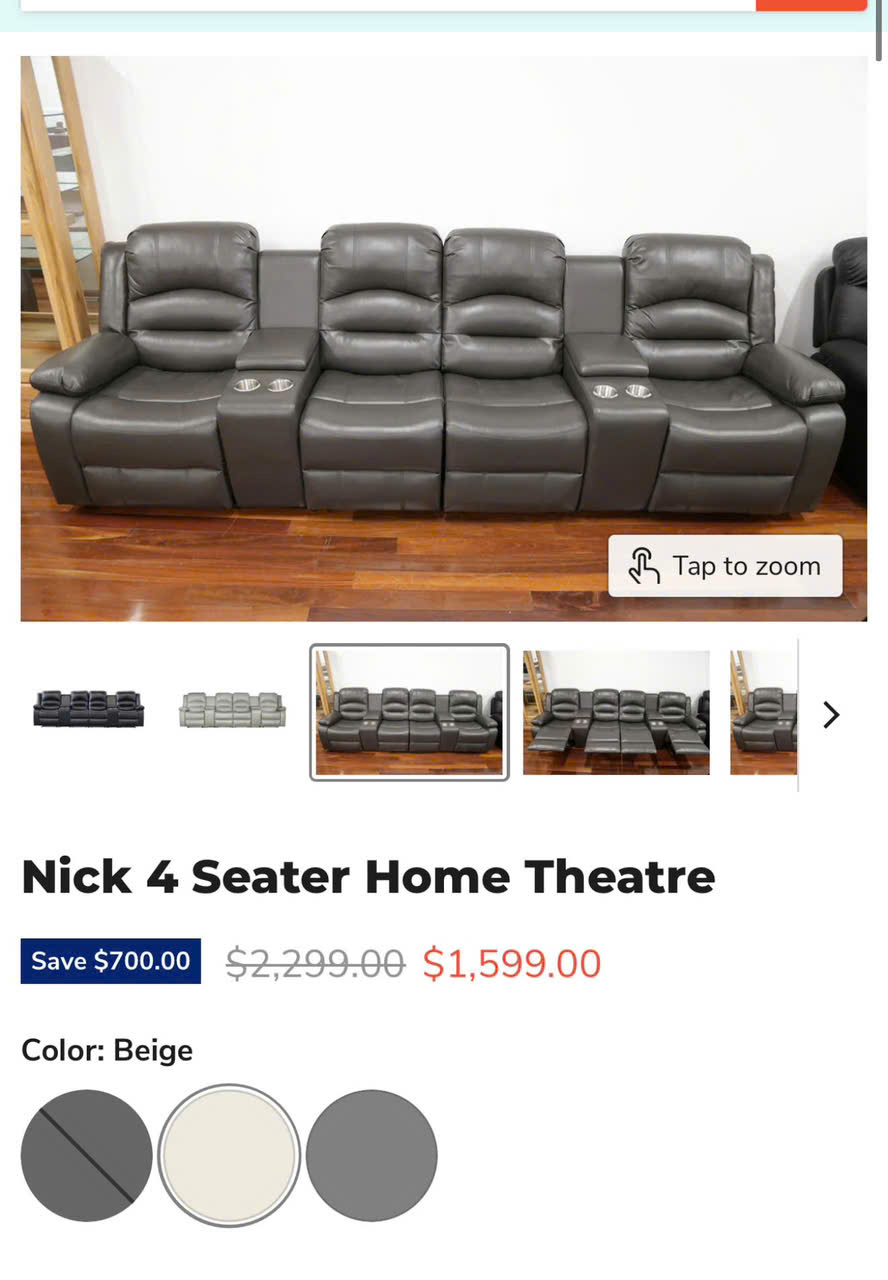888x1280 pixels.
Task: Show next thumbnails with arrow
Action: 831,714
